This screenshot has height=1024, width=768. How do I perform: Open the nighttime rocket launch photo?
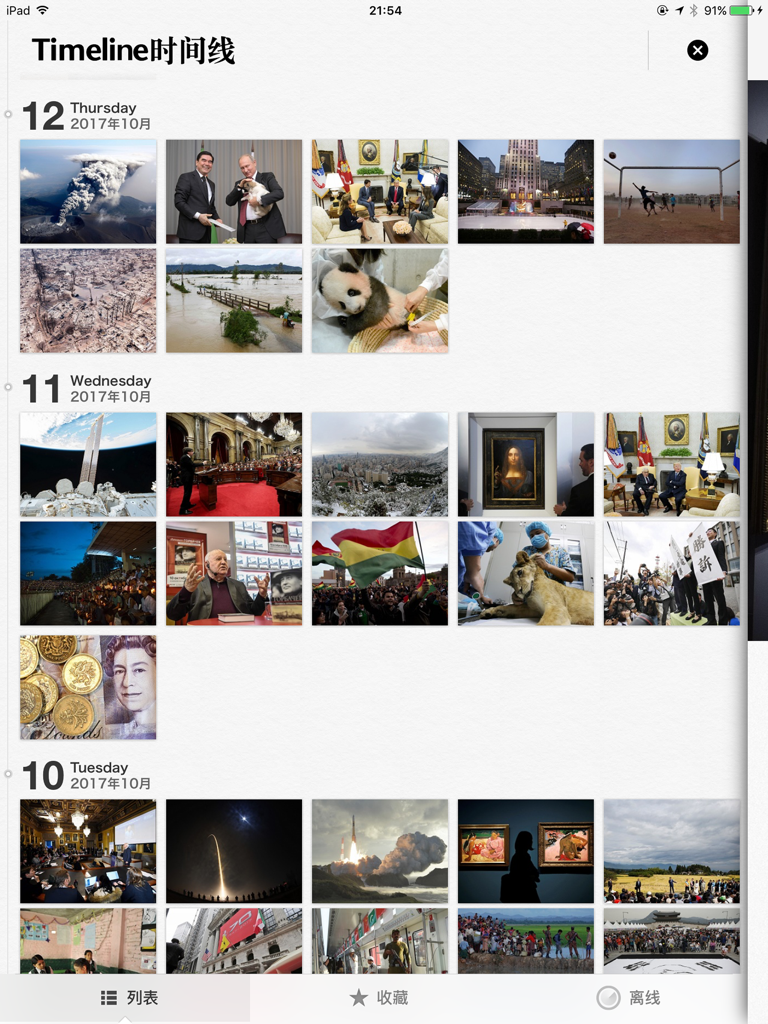(233, 850)
